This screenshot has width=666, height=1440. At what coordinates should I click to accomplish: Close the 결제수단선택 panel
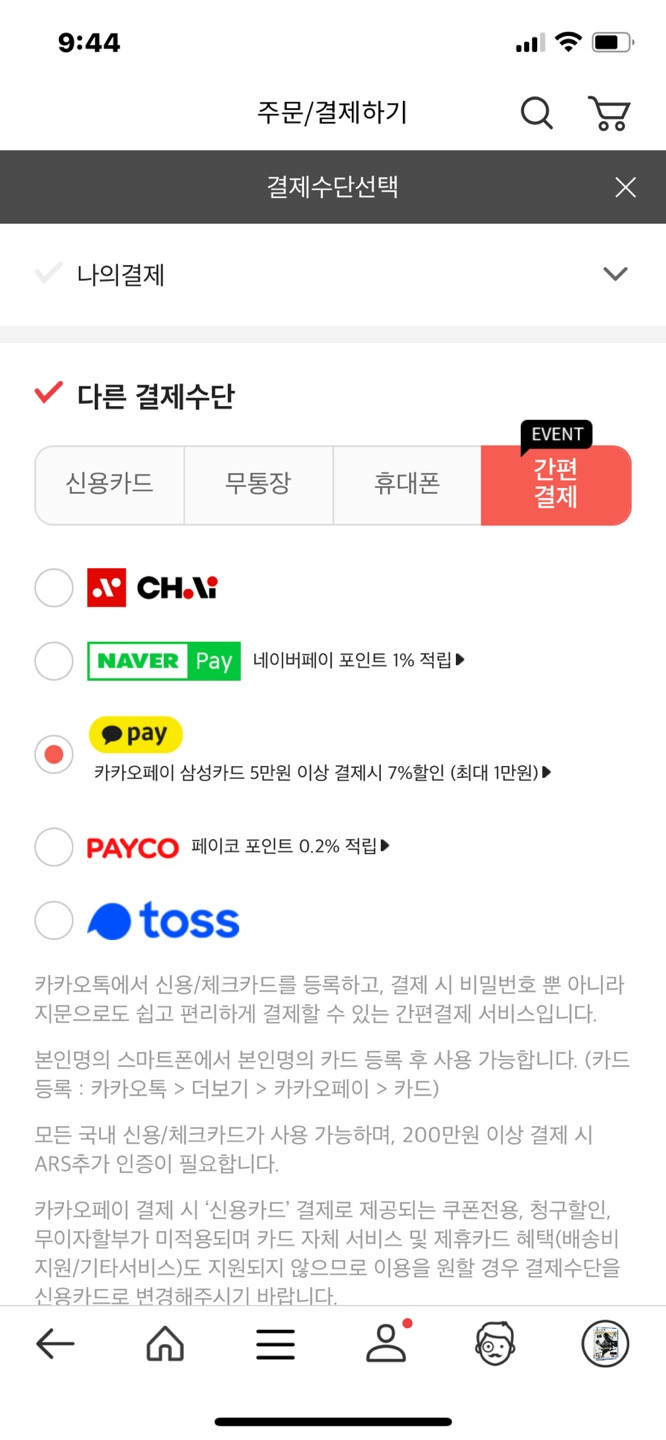[625, 187]
